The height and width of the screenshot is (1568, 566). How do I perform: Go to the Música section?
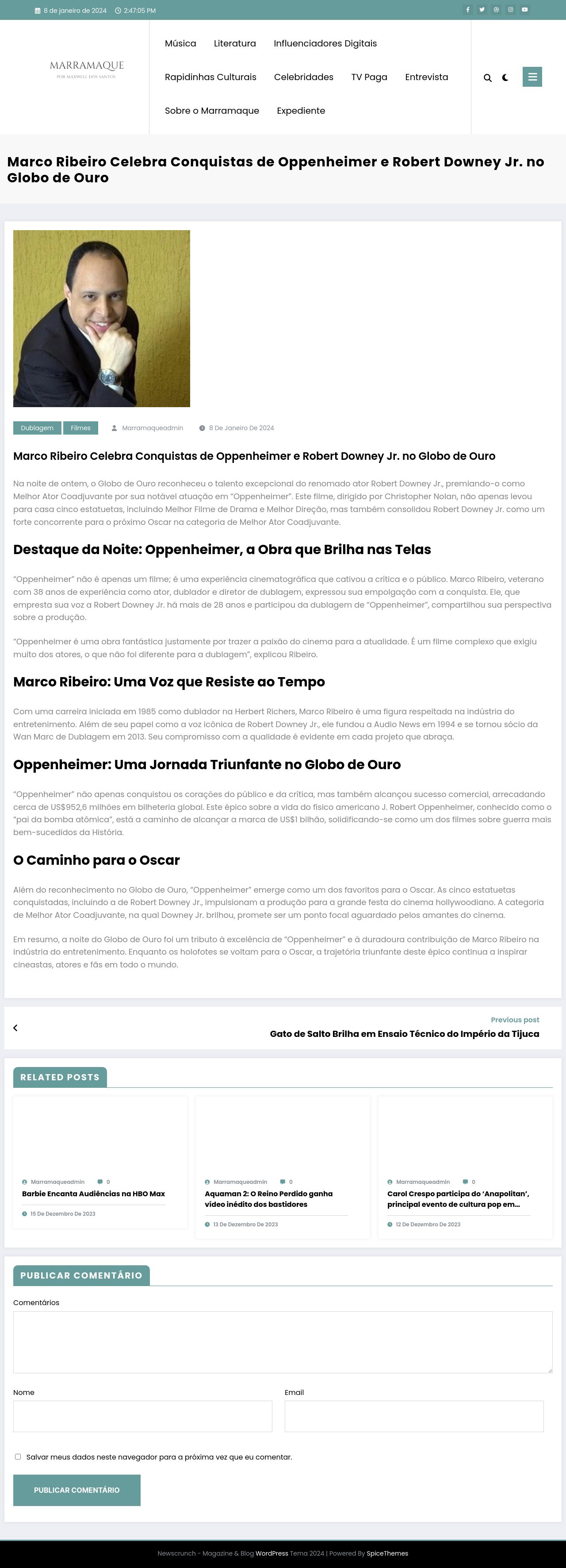point(180,43)
